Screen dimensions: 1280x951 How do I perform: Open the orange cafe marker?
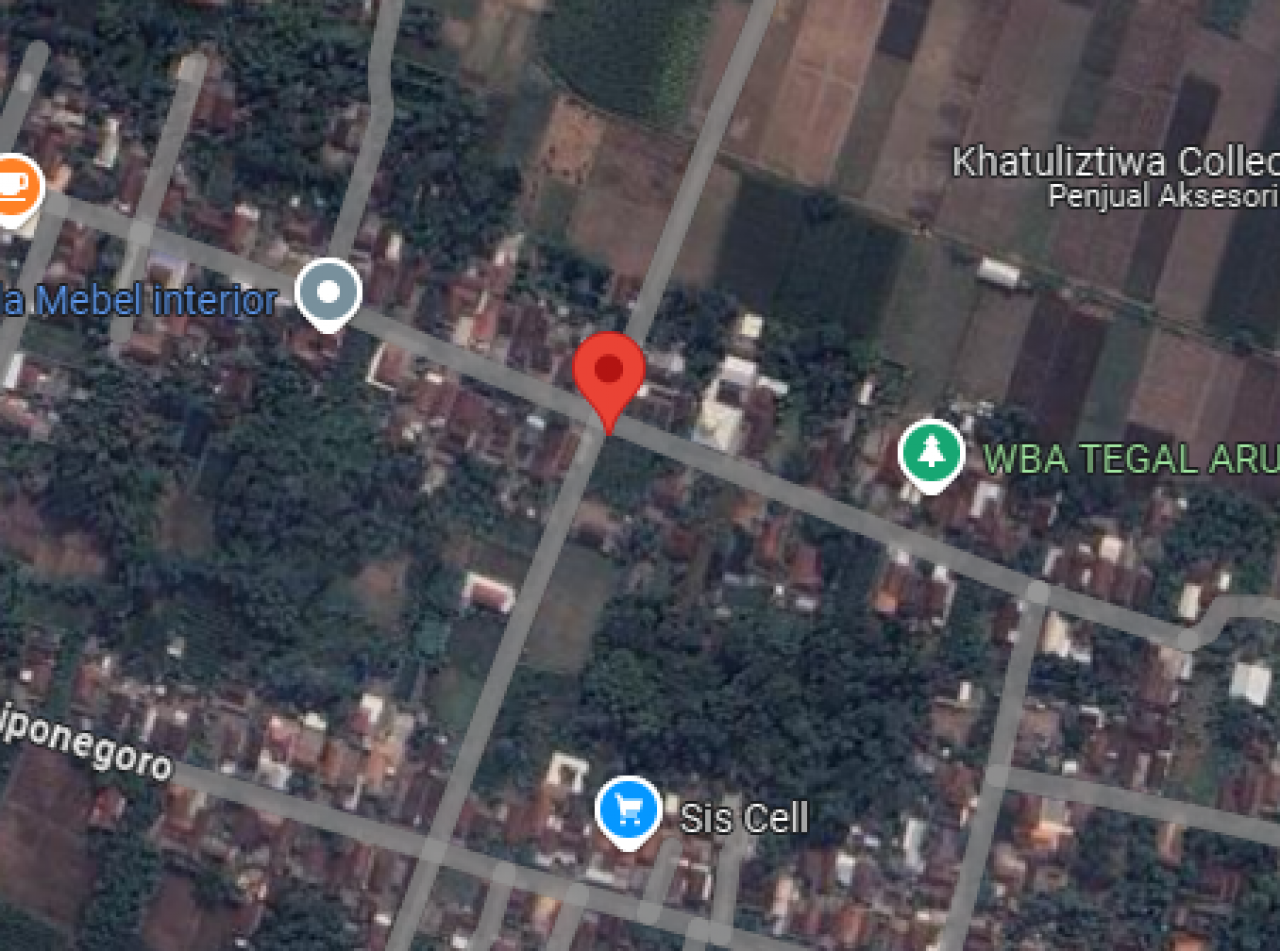[17, 187]
